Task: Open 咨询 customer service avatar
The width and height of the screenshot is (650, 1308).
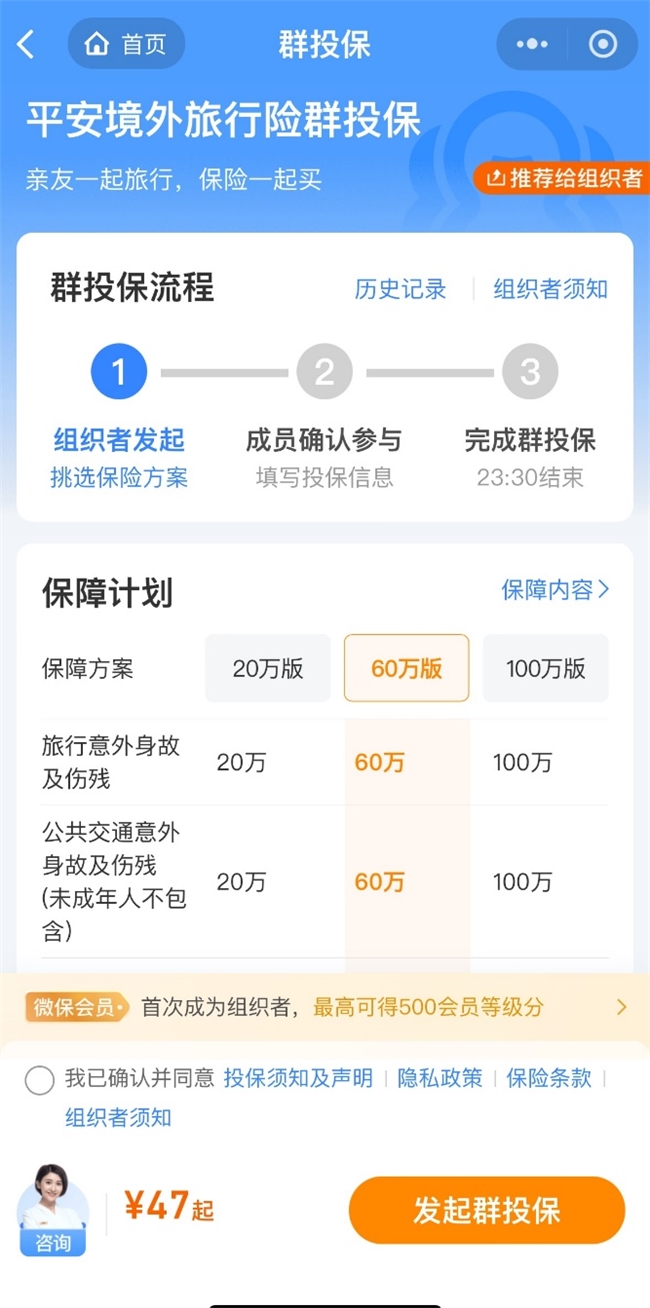Action: point(53,1210)
